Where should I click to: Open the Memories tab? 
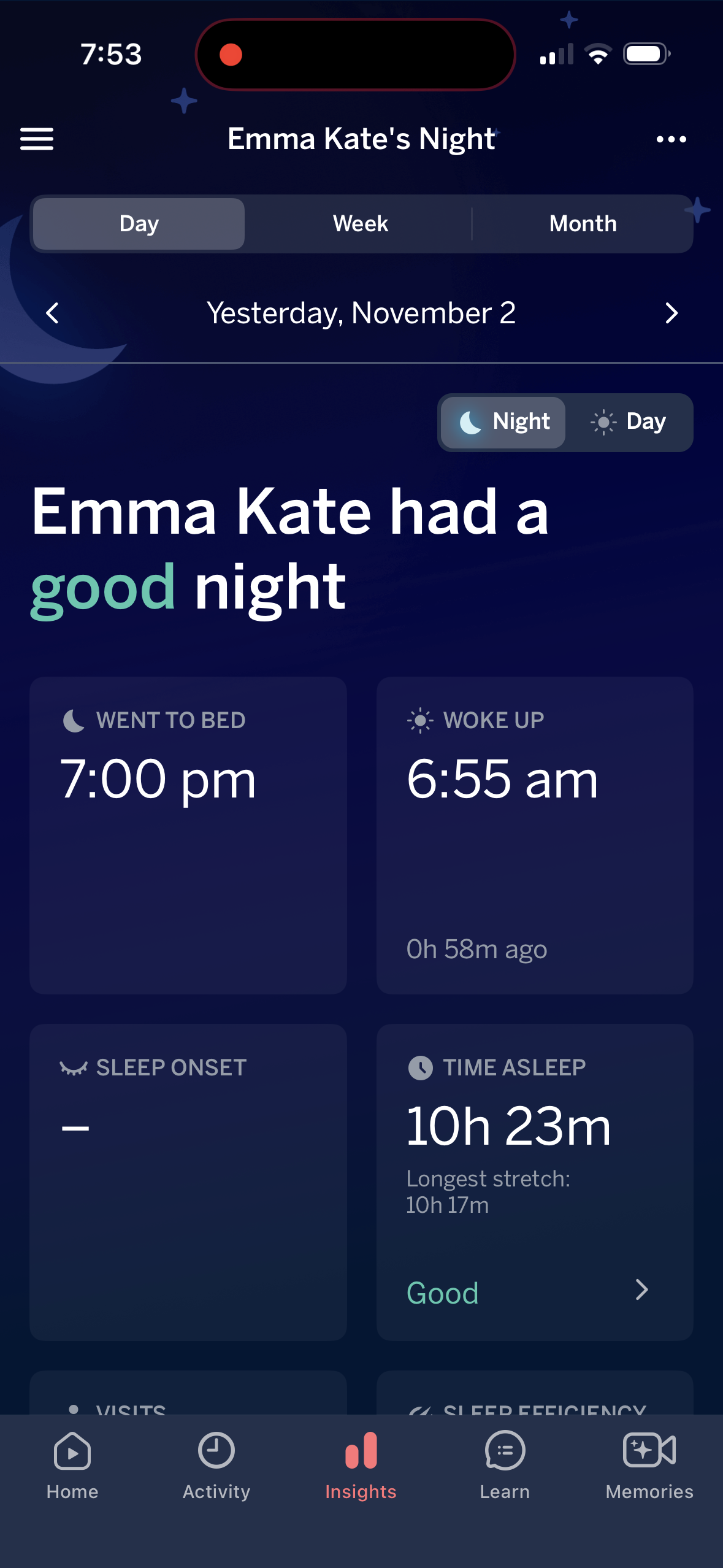[649, 1465]
